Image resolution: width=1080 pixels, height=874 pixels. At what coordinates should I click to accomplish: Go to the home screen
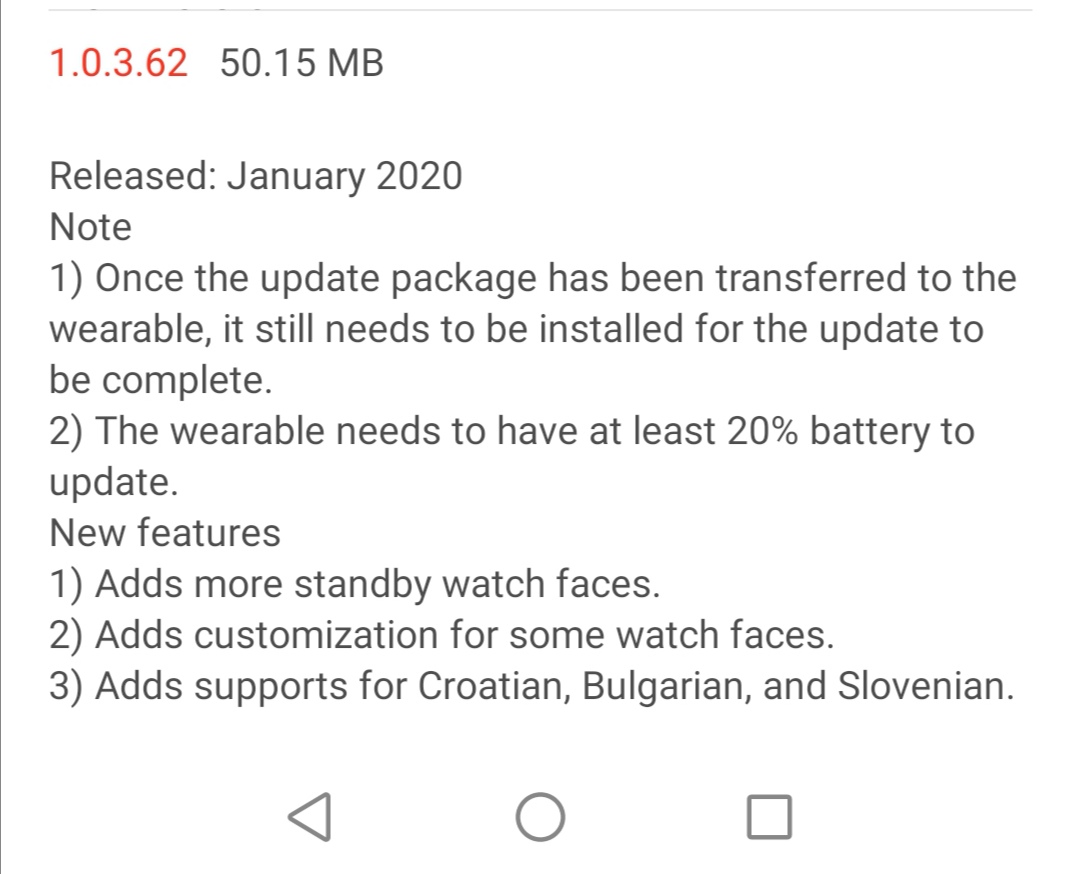[540, 817]
